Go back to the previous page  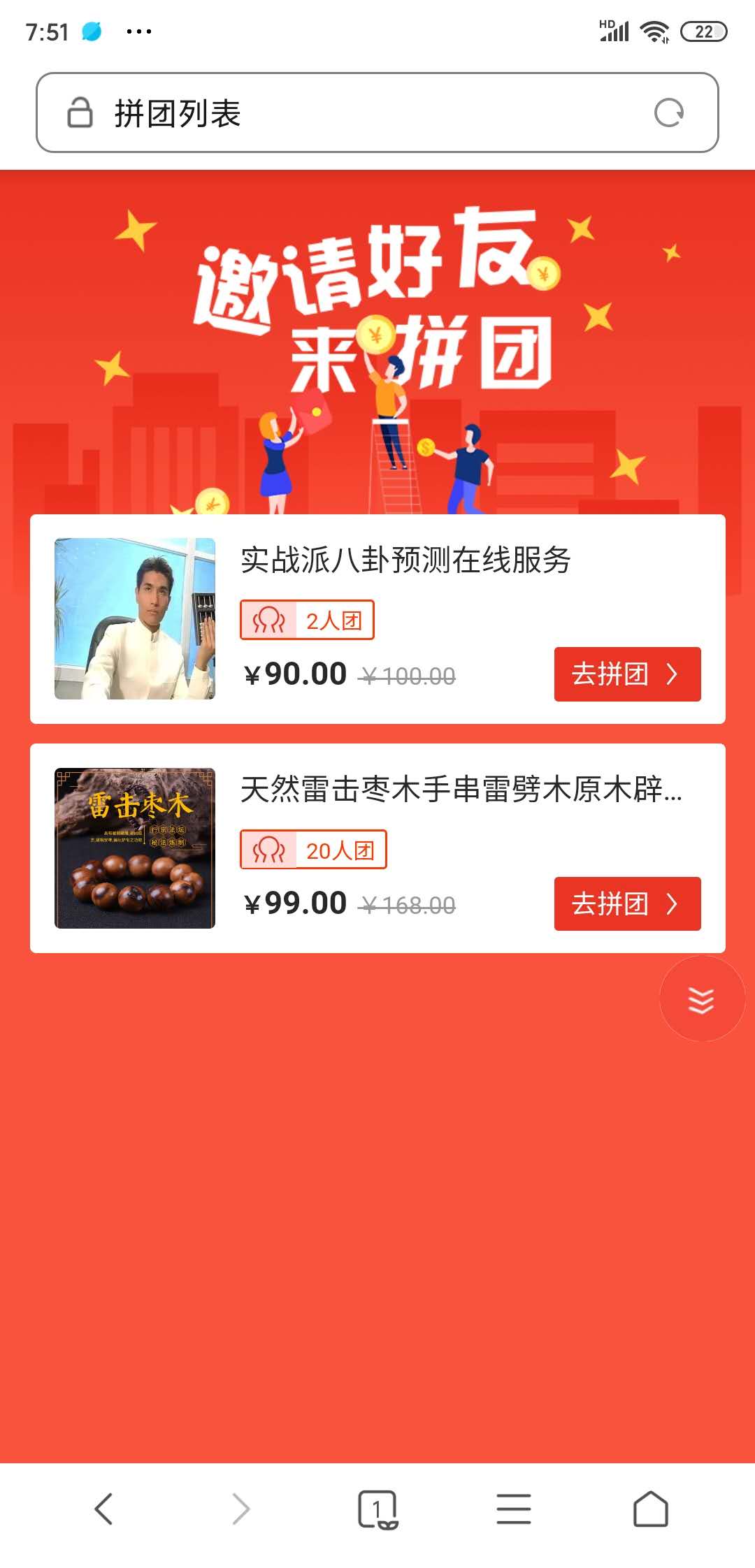(103, 1509)
